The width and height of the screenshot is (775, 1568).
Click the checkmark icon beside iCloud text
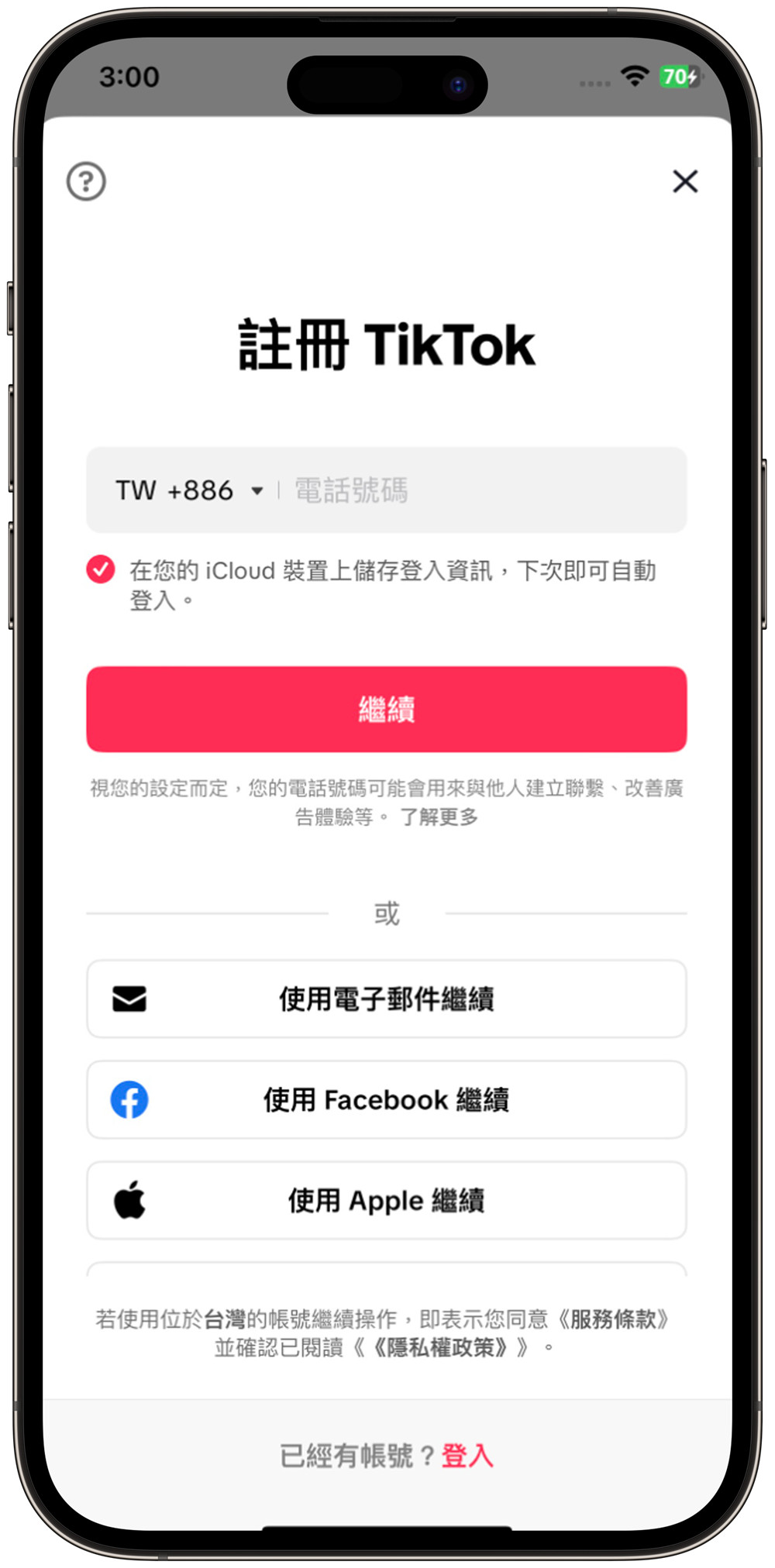click(x=101, y=570)
